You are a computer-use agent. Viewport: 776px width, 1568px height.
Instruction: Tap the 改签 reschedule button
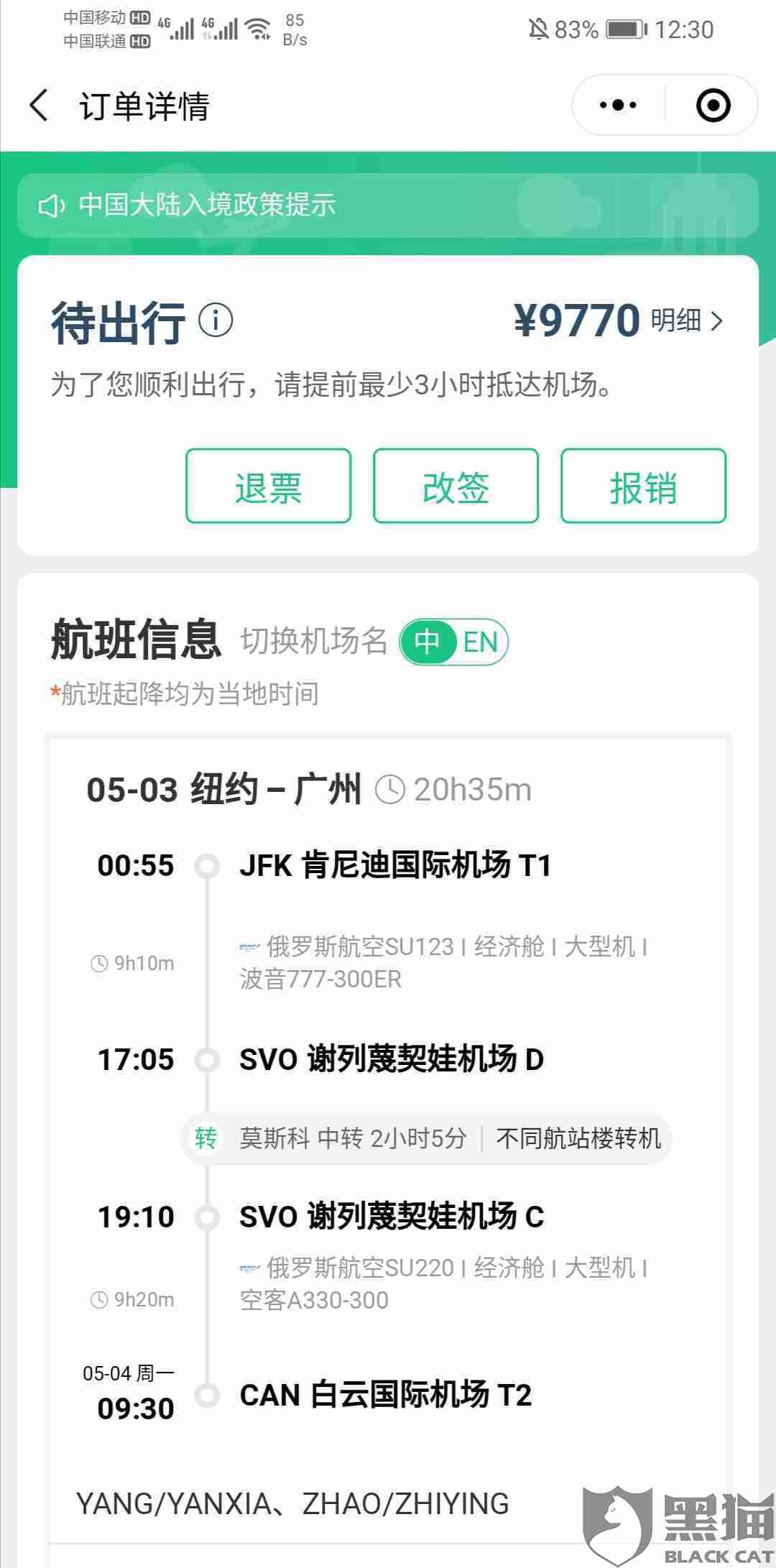point(456,486)
